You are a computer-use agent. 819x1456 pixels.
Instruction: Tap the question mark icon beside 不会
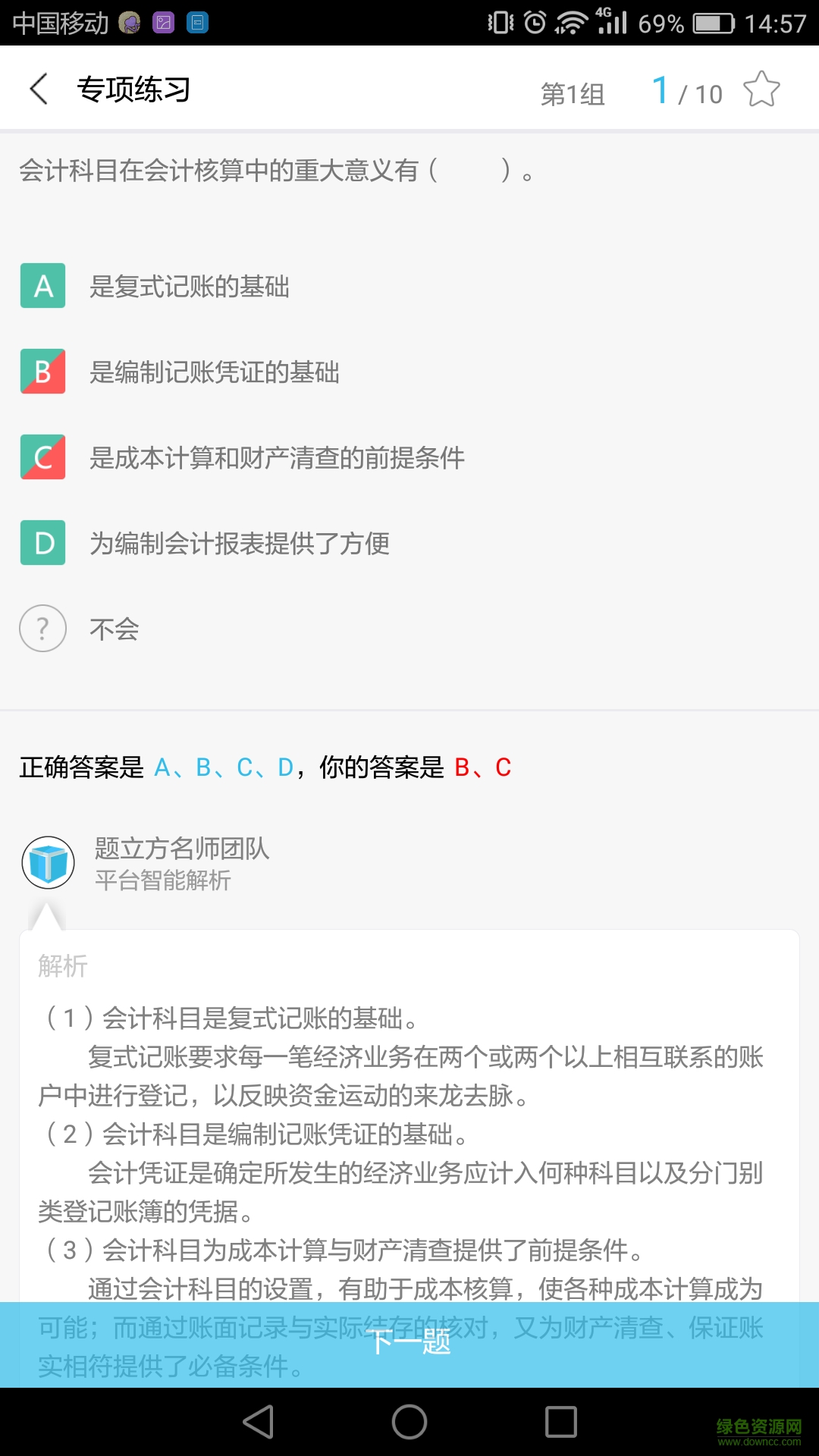pos(42,628)
